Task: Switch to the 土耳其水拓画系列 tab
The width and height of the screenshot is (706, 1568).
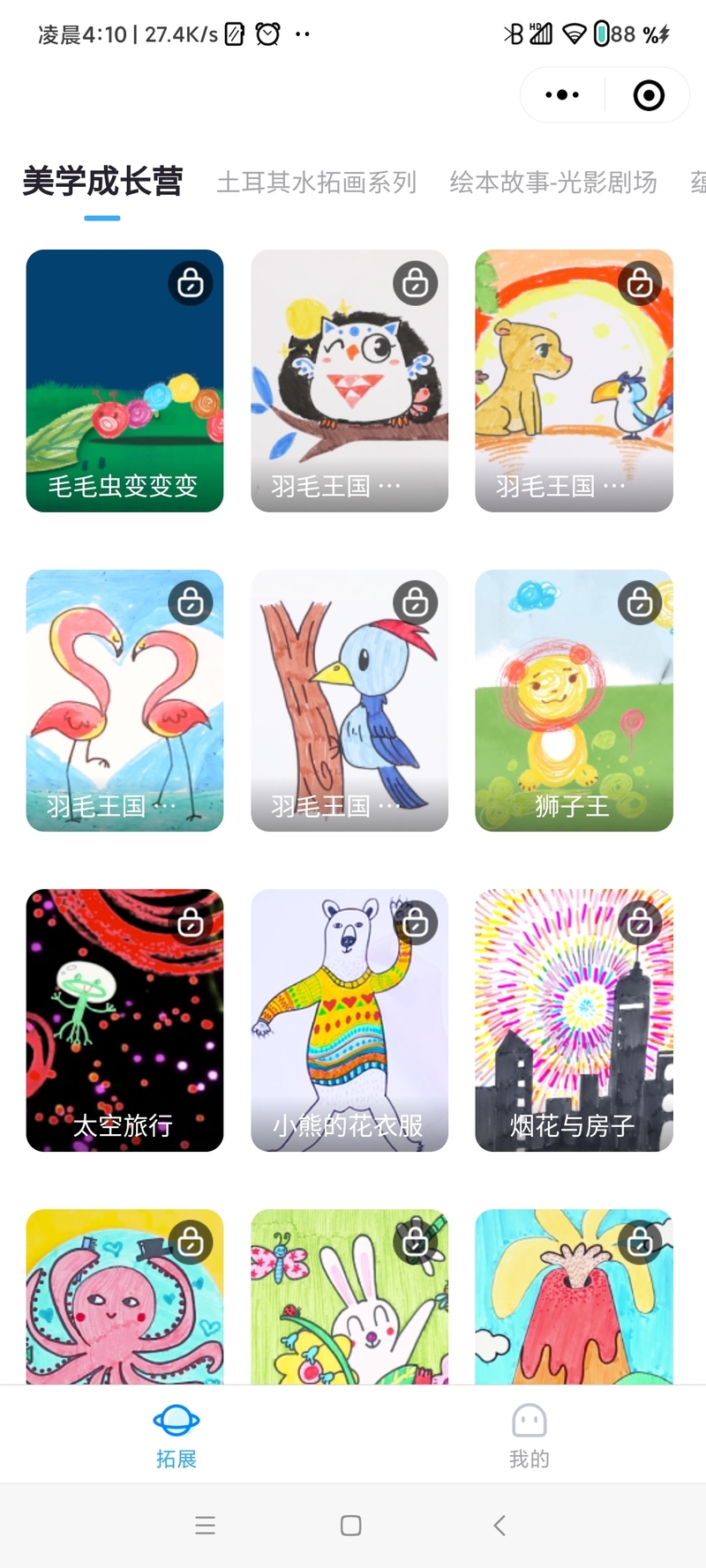Action: tap(317, 183)
